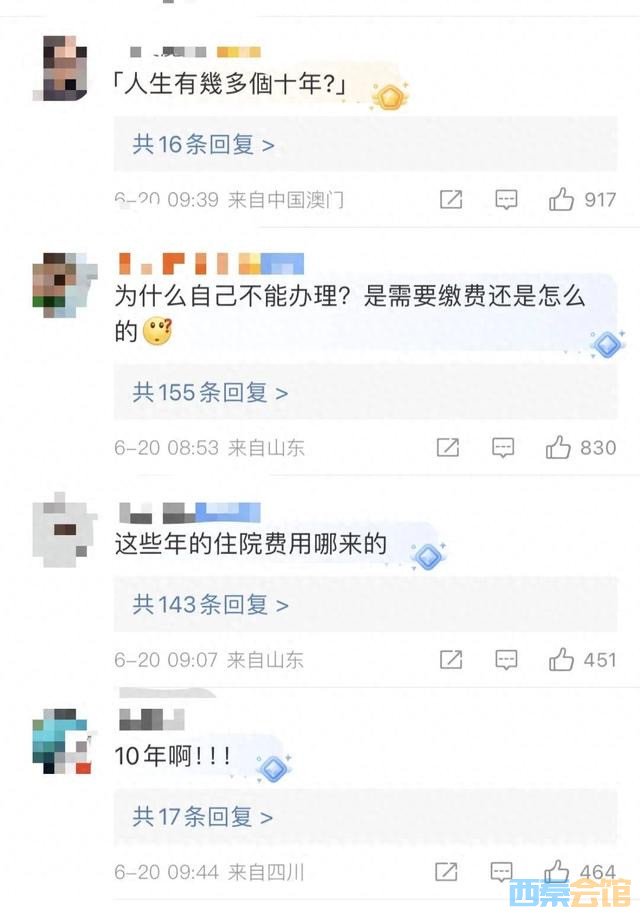This screenshot has width=640, height=915.
Task: Repost the comment 人生有幾多個十年
Action: pyautogui.click(x=451, y=200)
